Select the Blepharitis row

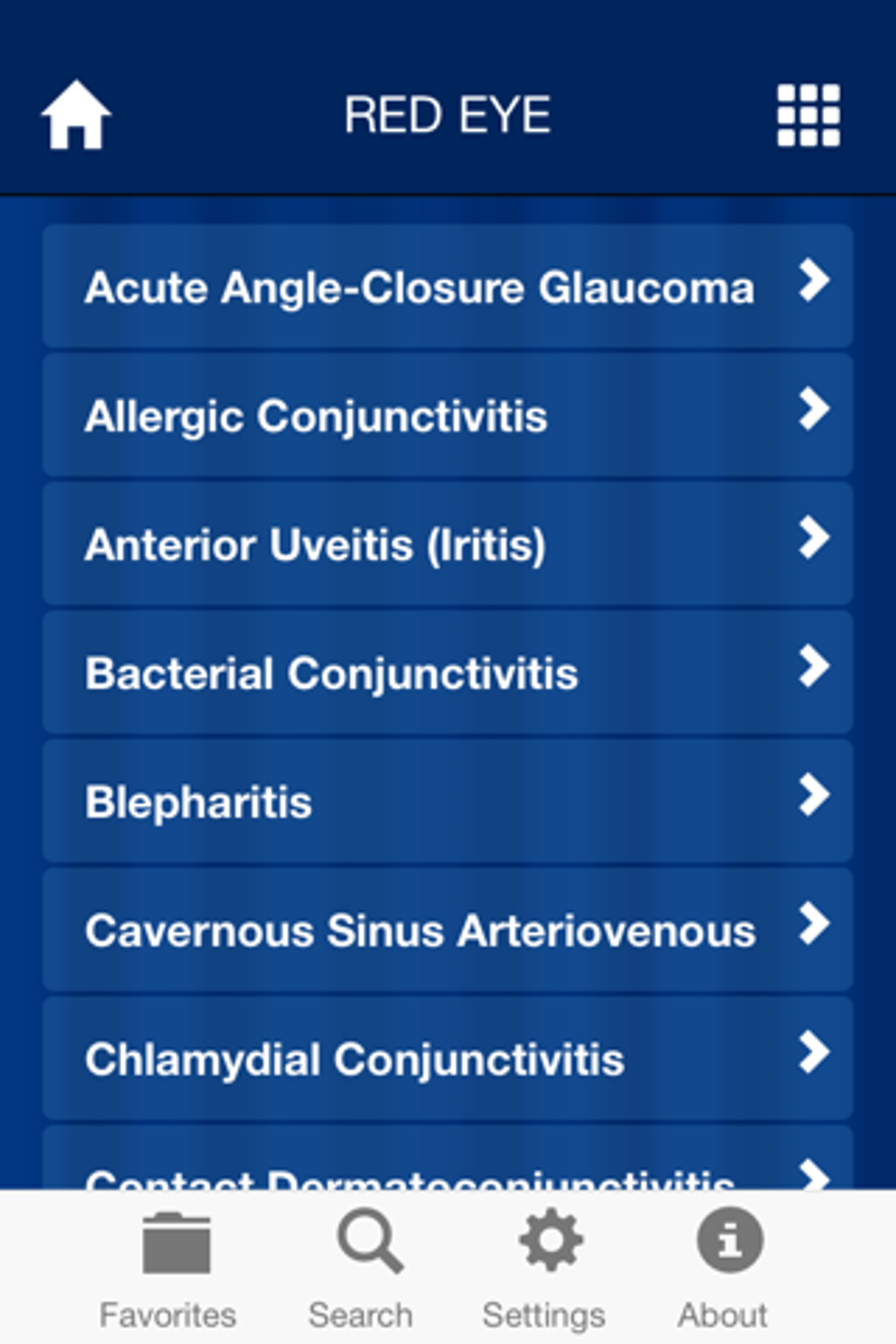pos(447,801)
